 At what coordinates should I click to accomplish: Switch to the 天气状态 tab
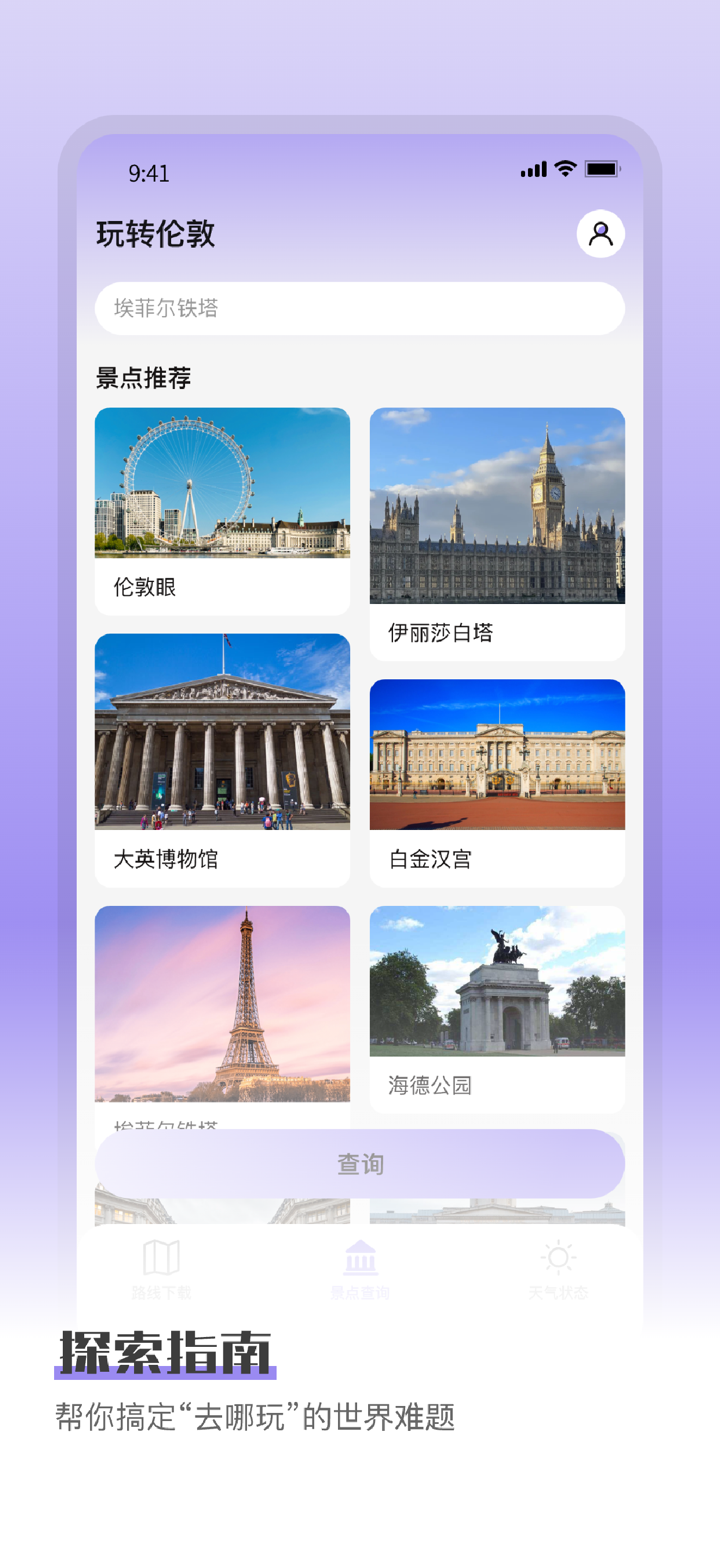557,1270
